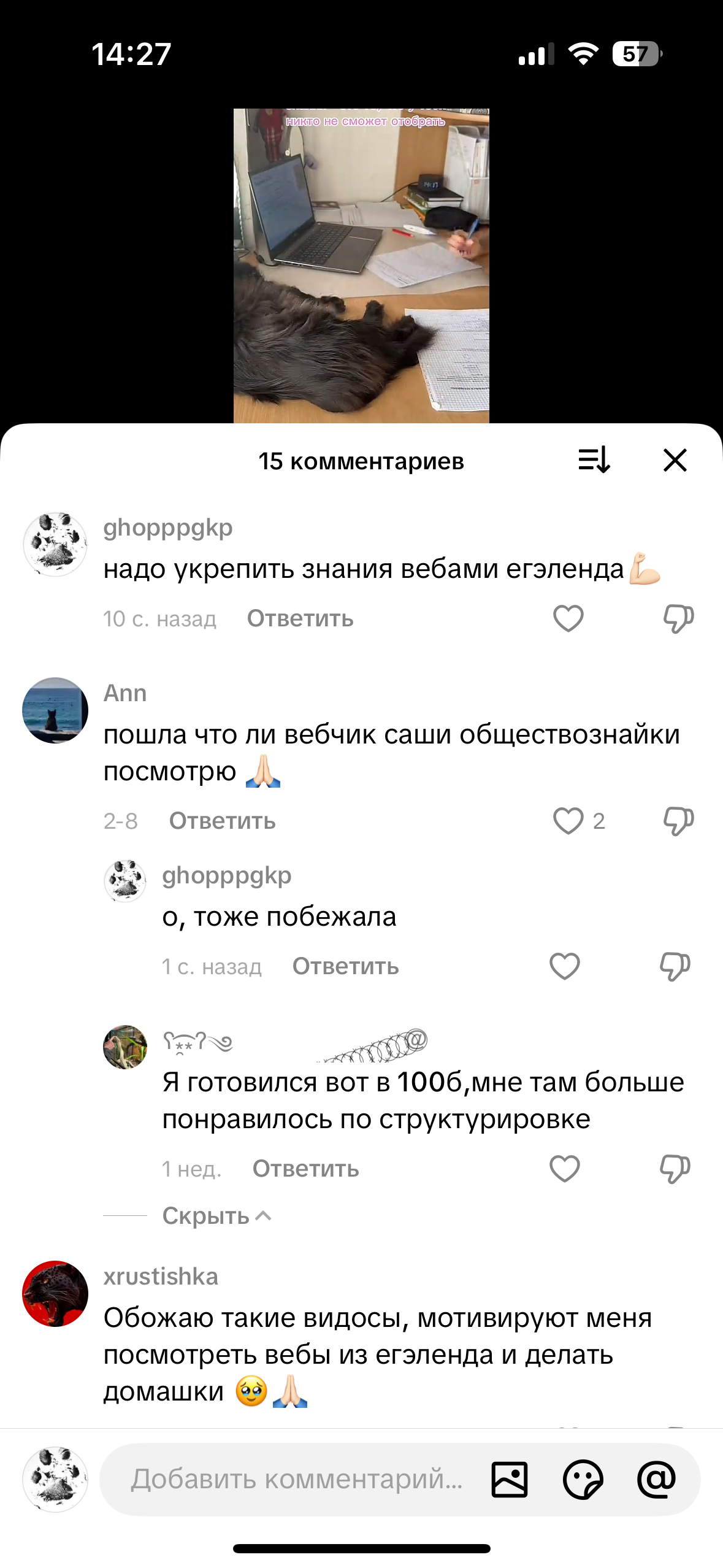Screen dimensions: 723x1568
Task: Open the sticker picker in comment bar
Action: [583, 1479]
